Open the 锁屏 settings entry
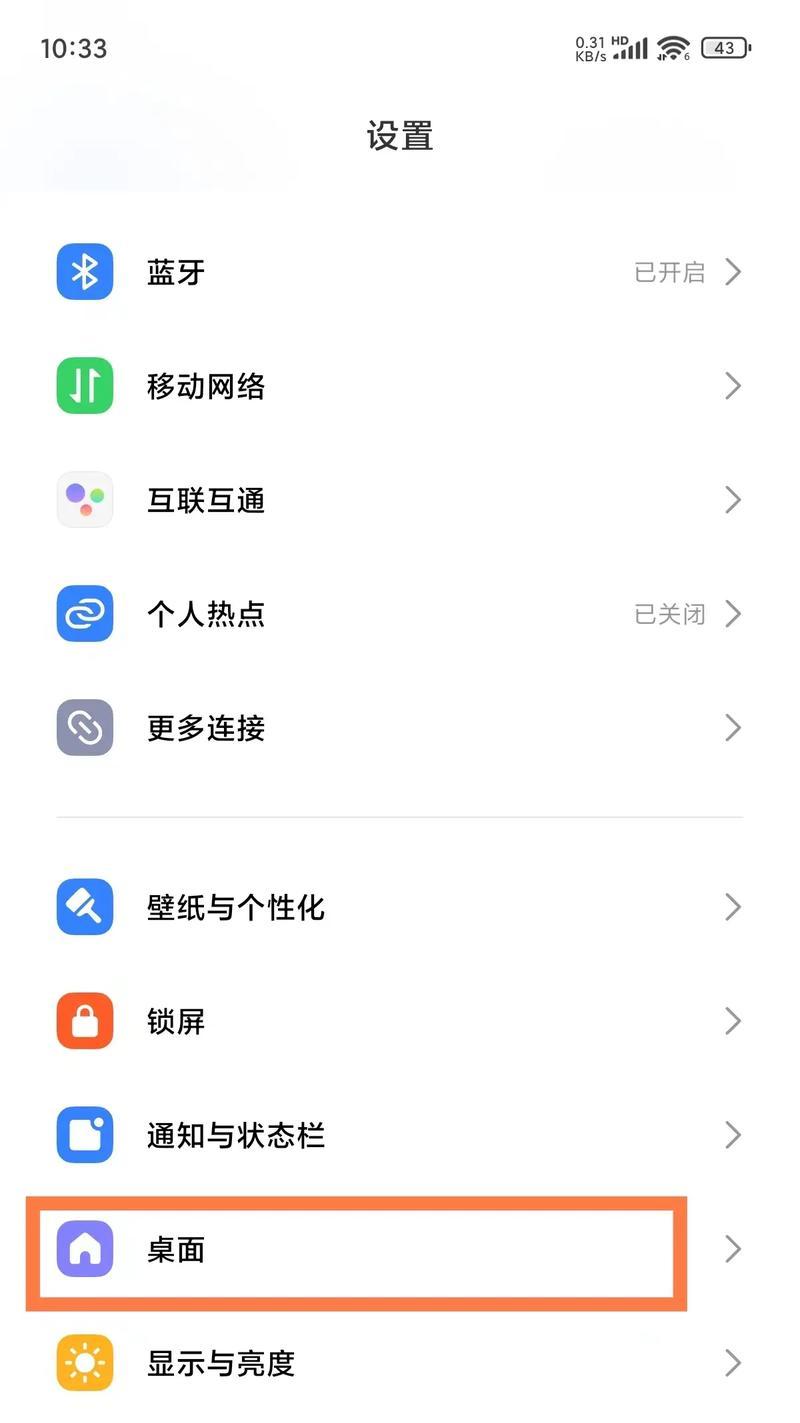 [400, 1021]
